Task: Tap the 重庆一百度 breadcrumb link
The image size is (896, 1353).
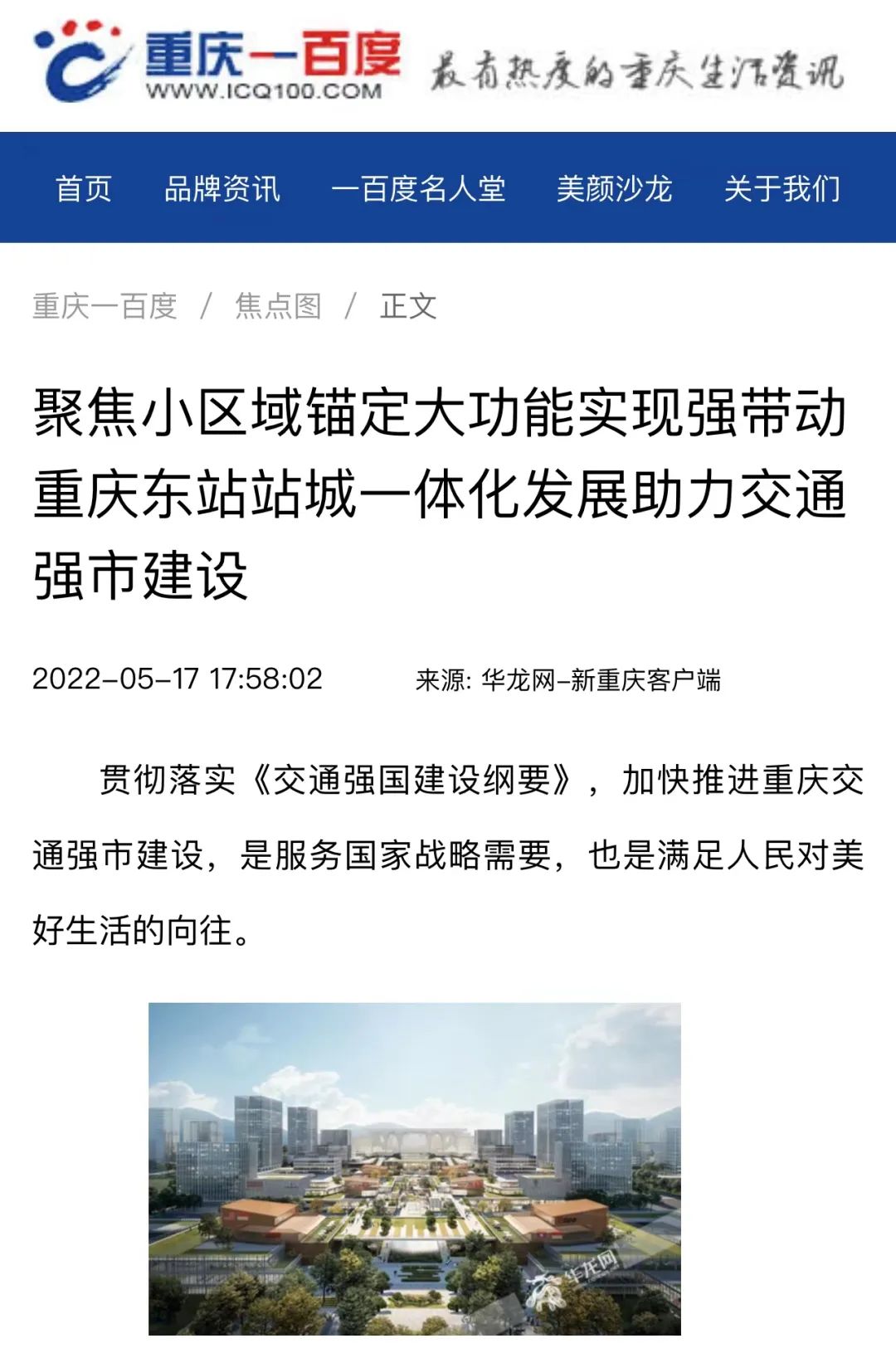Action: coord(105,306)
